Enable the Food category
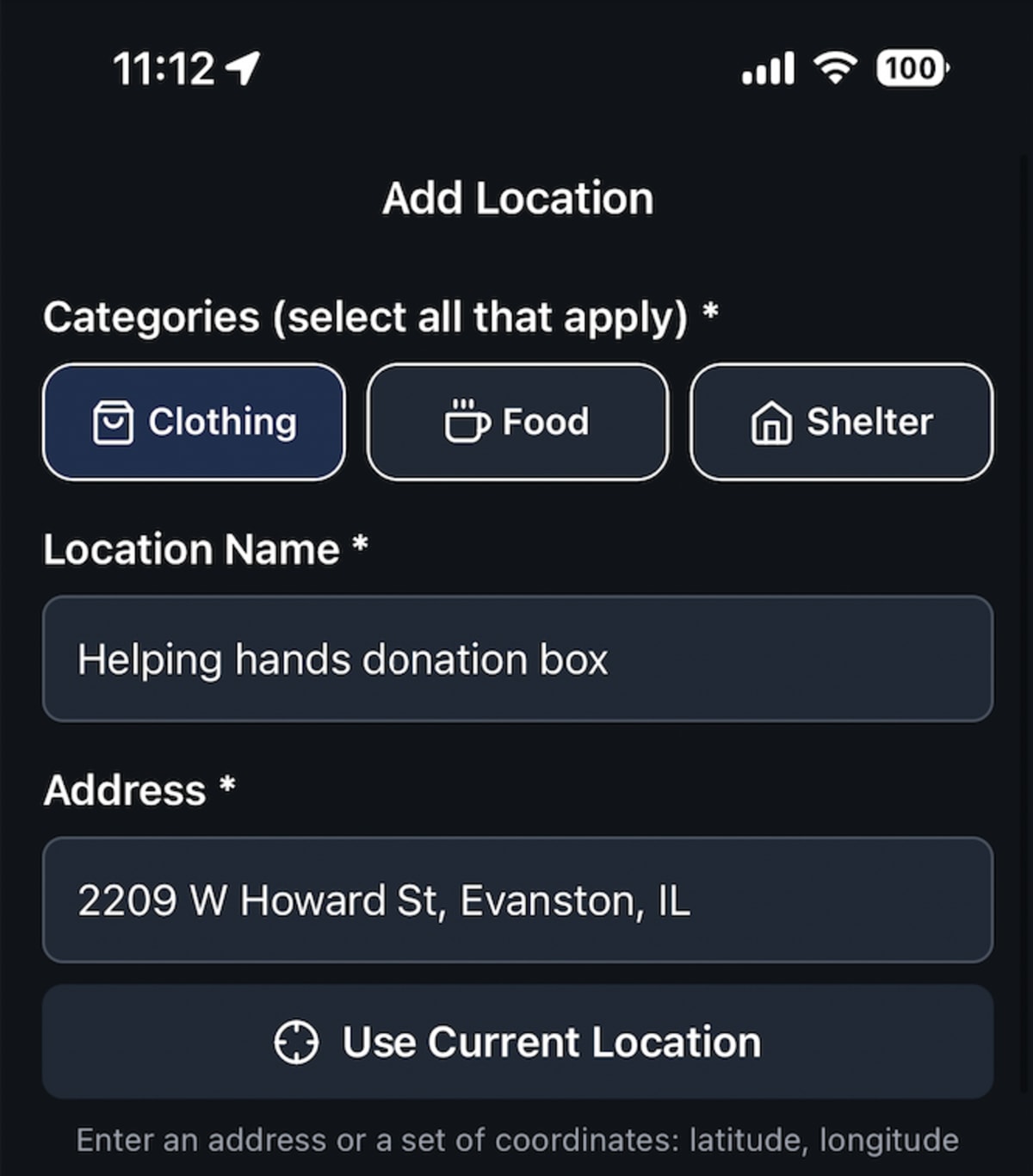This screenshot has height=1176, width=1033. 518,422
